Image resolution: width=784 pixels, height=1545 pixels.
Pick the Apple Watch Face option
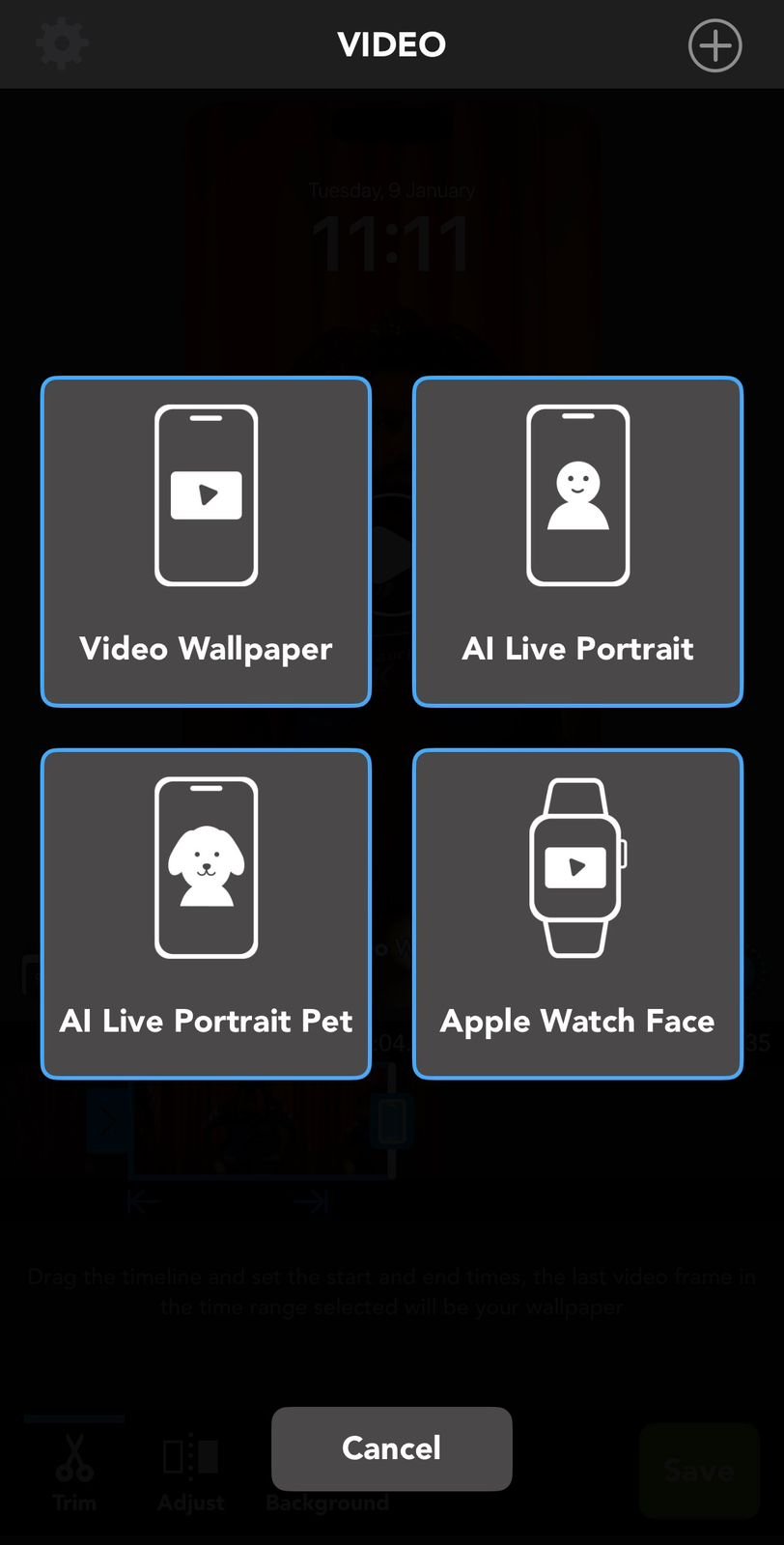[577, 913]
